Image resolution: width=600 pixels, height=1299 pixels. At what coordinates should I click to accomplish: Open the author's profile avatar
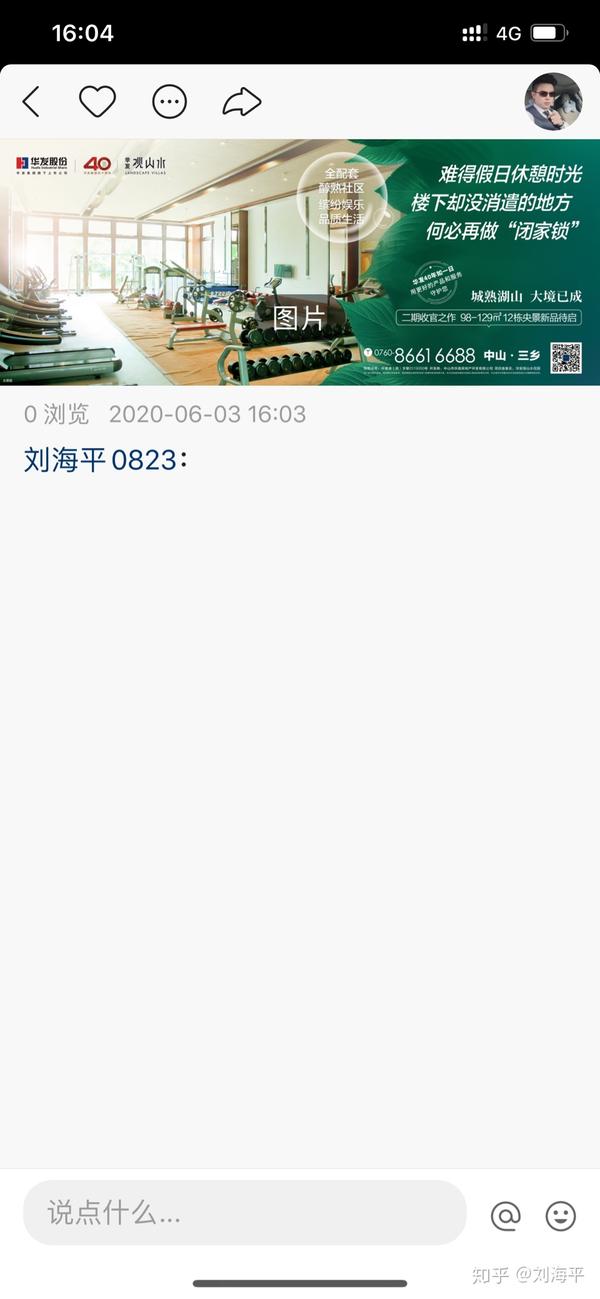(553, 101)
